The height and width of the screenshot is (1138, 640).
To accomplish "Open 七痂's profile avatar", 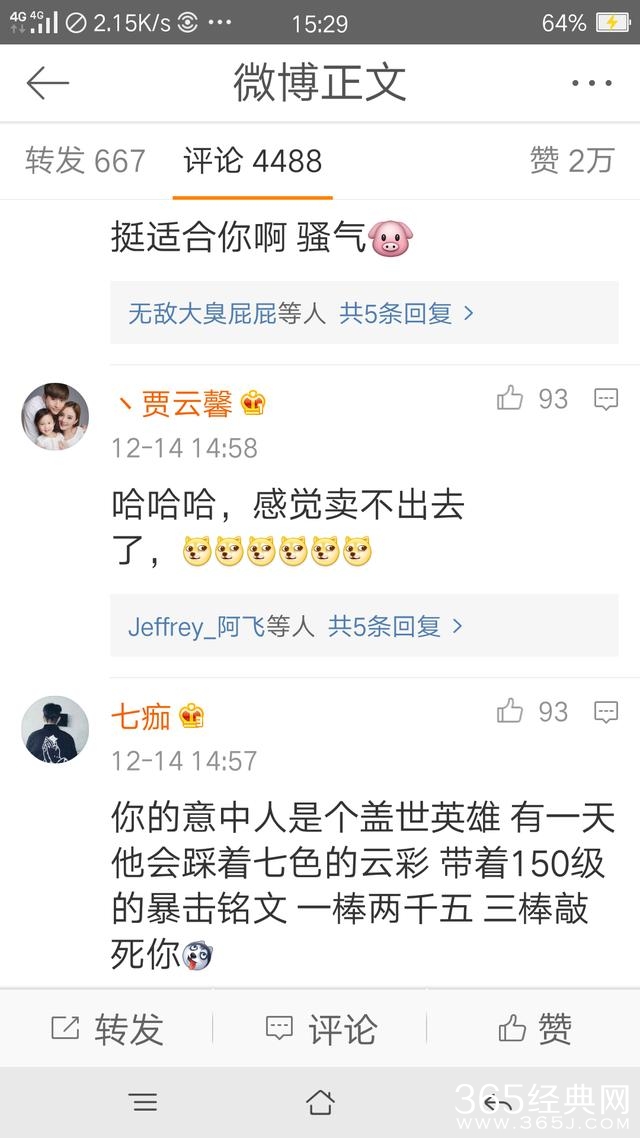I will [55, 729].
